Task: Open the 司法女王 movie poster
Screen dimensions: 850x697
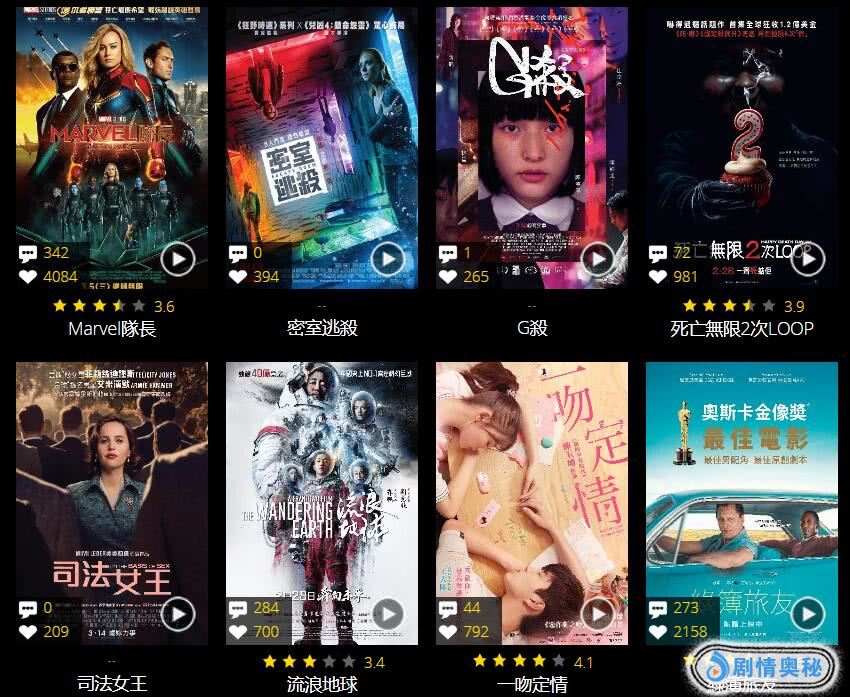Action: pos(112,480)
